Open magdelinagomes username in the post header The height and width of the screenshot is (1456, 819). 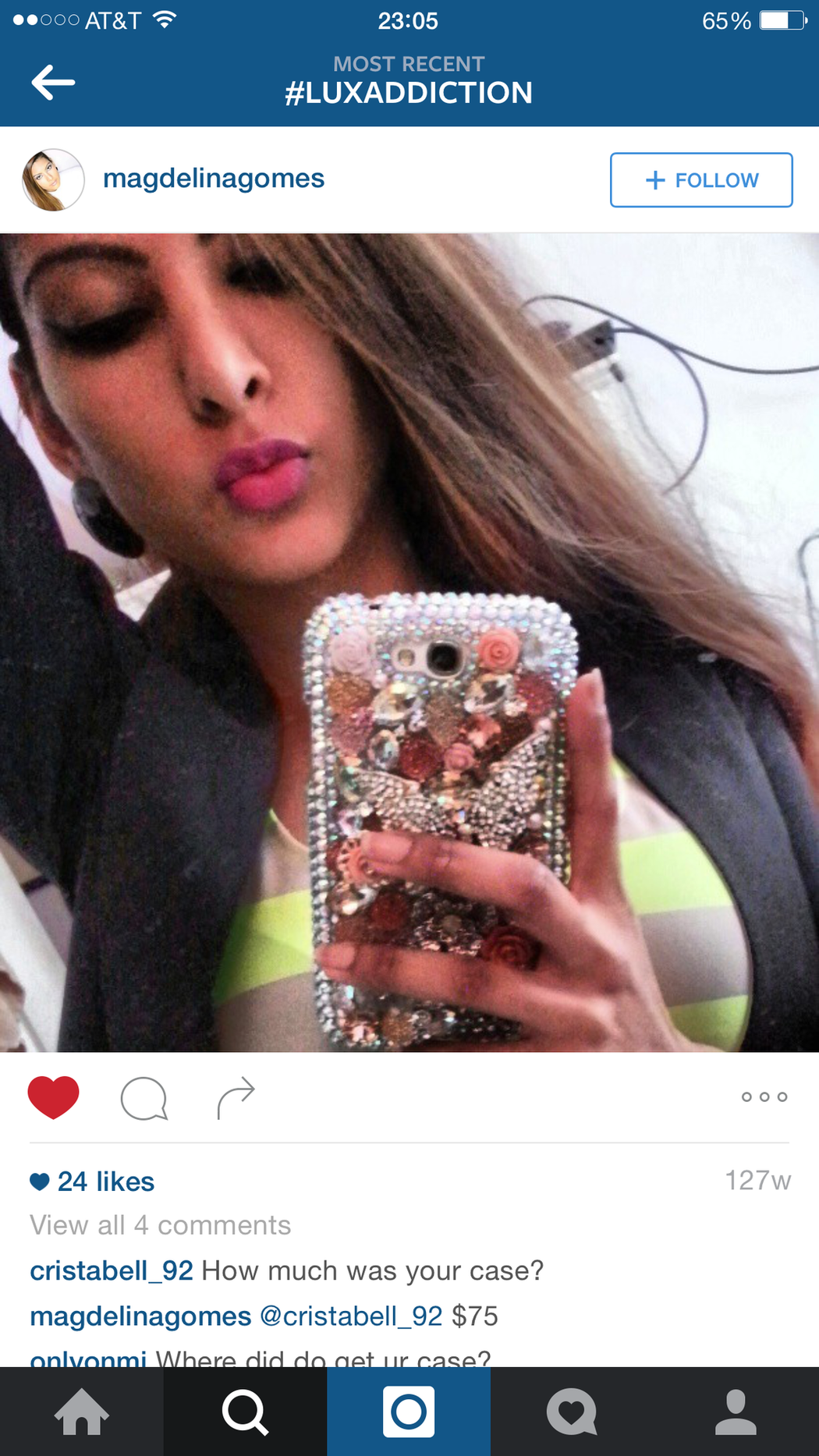click(213, 179)
